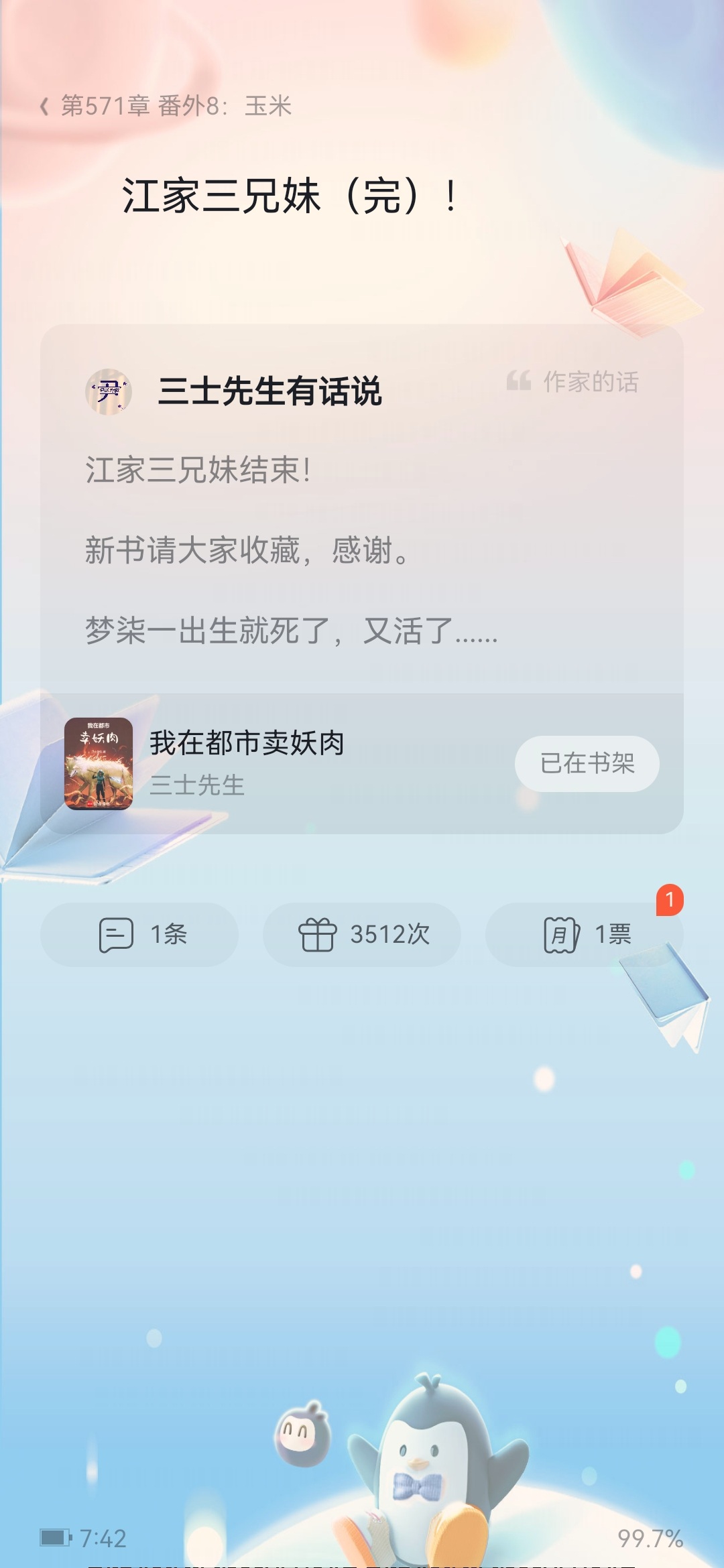This screenshot has width=724, height=1568.
Task: Go back via the chapter title arrow
Action: pos(44,106)
